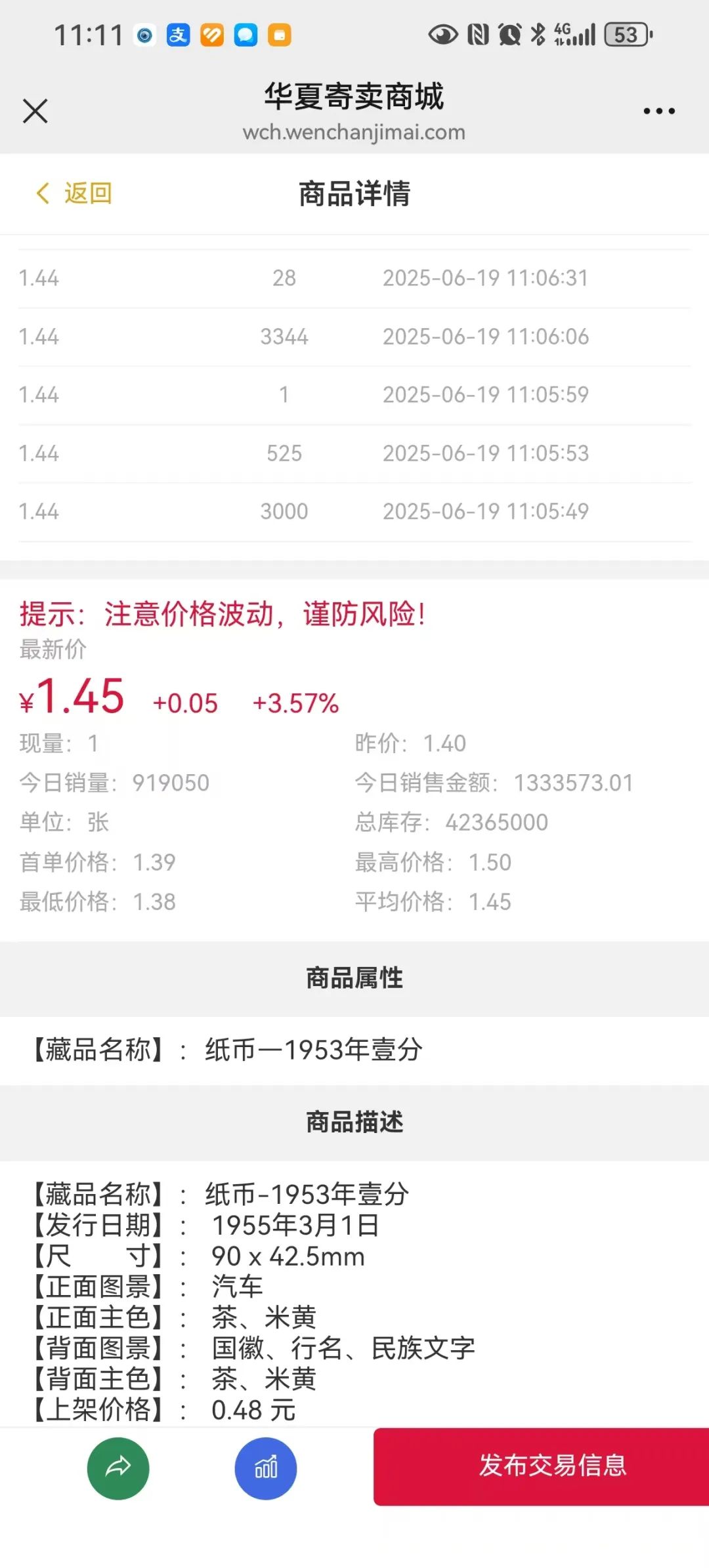Tap the 发布交易信息 button
The height and width of the screenshot is (1568, 709).
tap(542, 1466)
